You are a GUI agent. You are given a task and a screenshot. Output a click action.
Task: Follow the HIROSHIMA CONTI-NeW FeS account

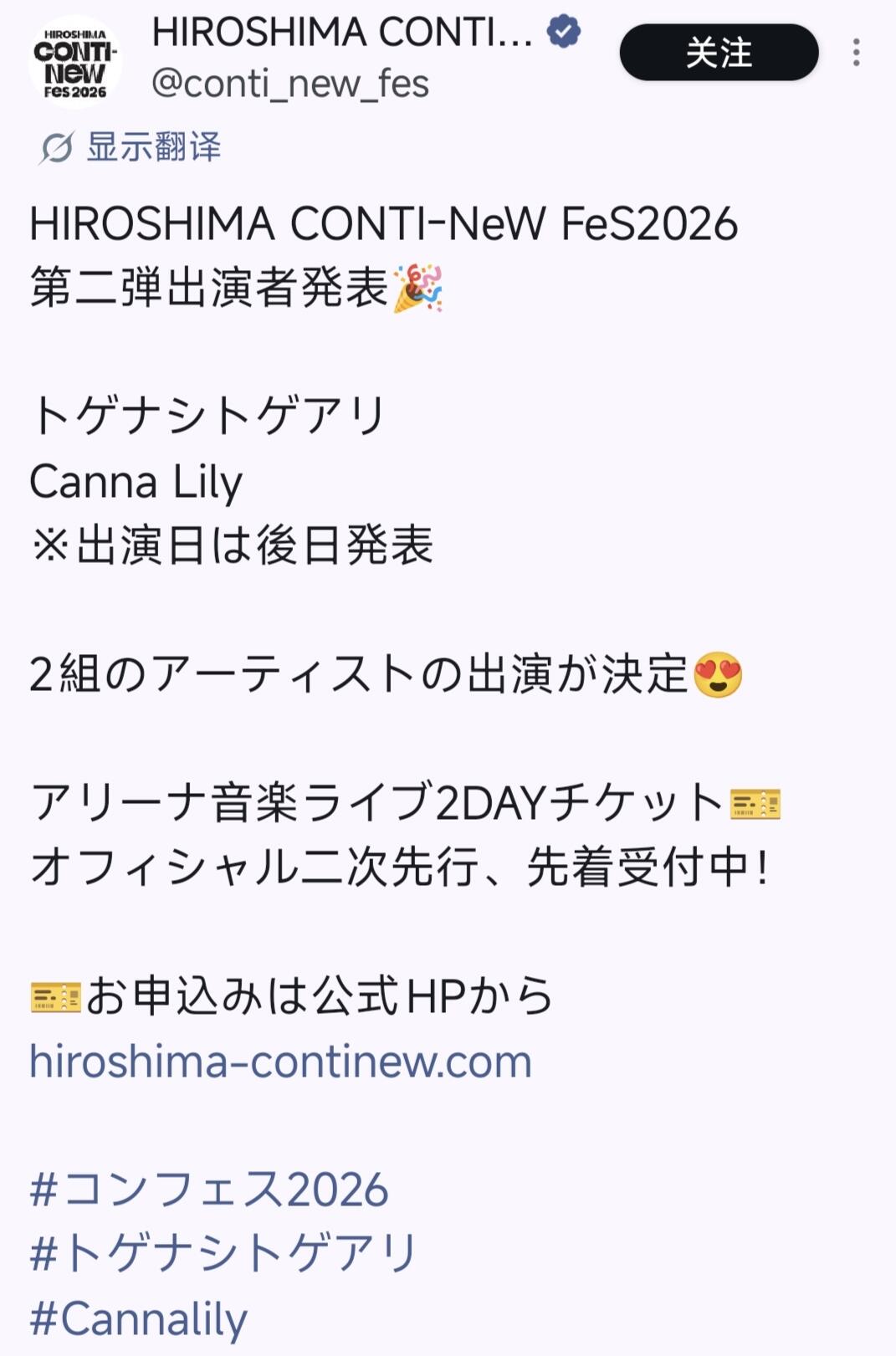(719, 53)
